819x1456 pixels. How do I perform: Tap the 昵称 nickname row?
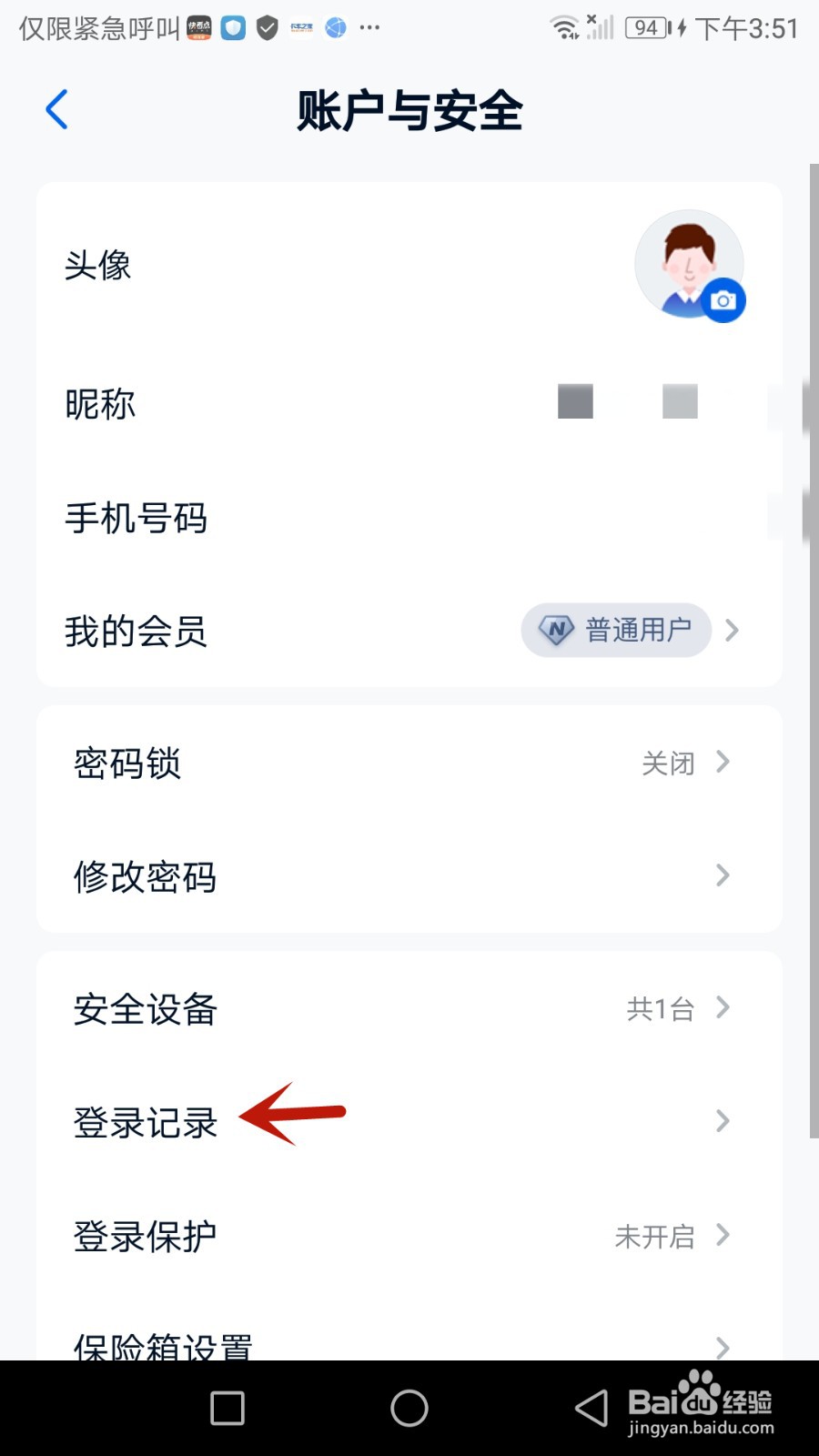coord(409,405)
